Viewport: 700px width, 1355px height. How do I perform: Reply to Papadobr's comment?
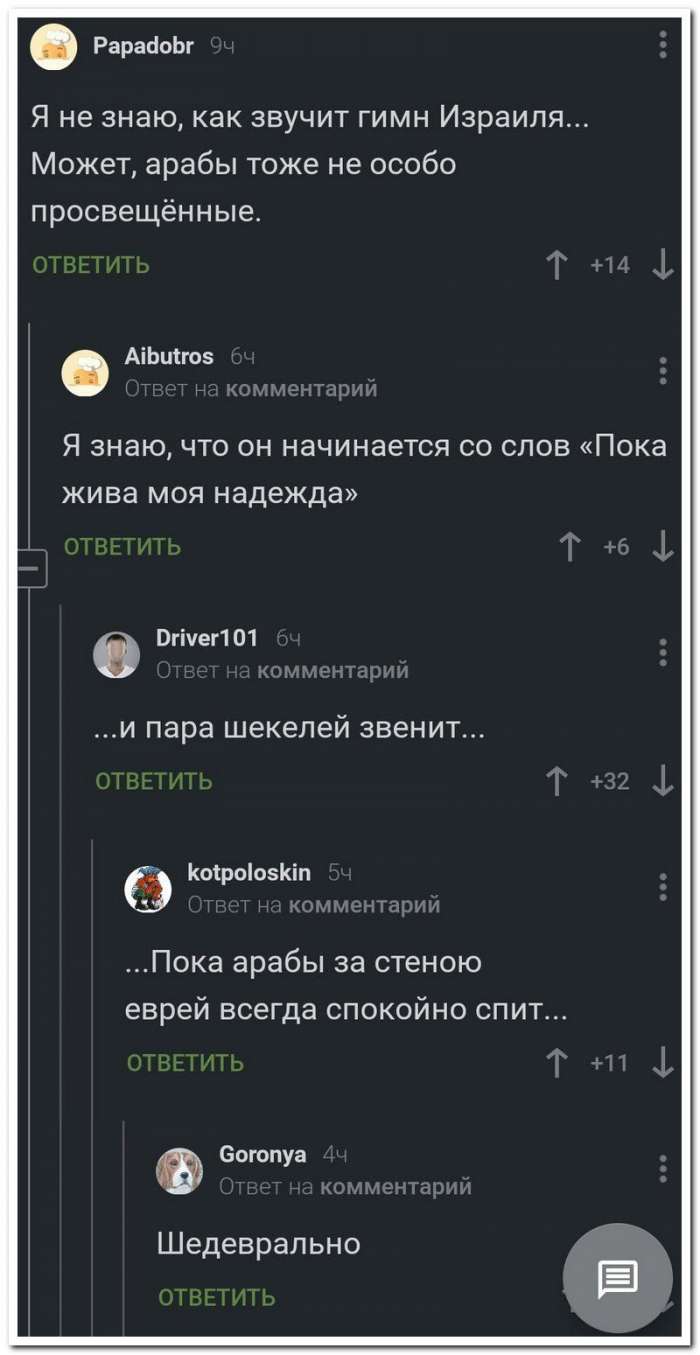coord(91,265)
